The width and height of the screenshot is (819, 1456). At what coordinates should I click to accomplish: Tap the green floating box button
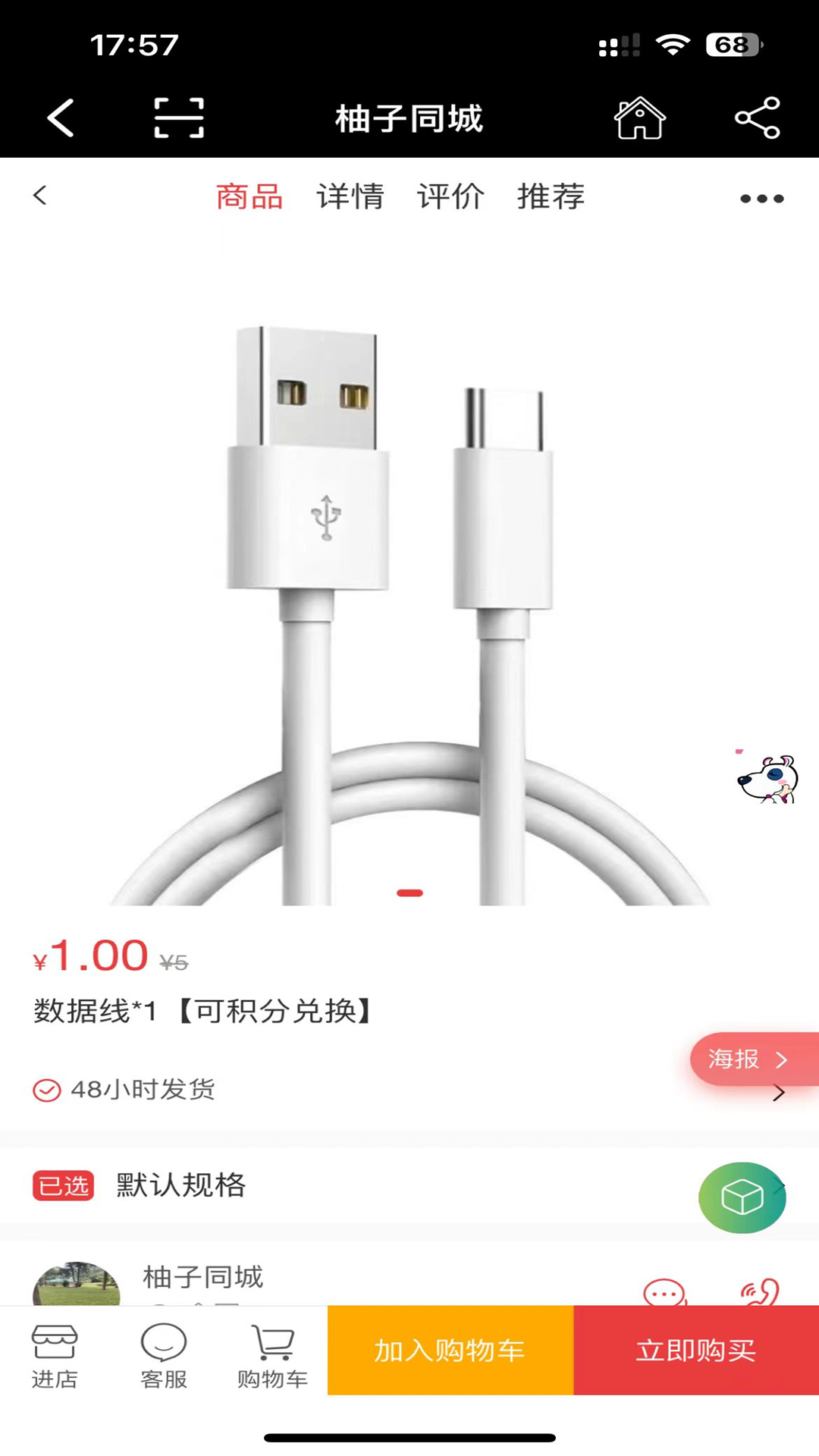(742, 1197)
